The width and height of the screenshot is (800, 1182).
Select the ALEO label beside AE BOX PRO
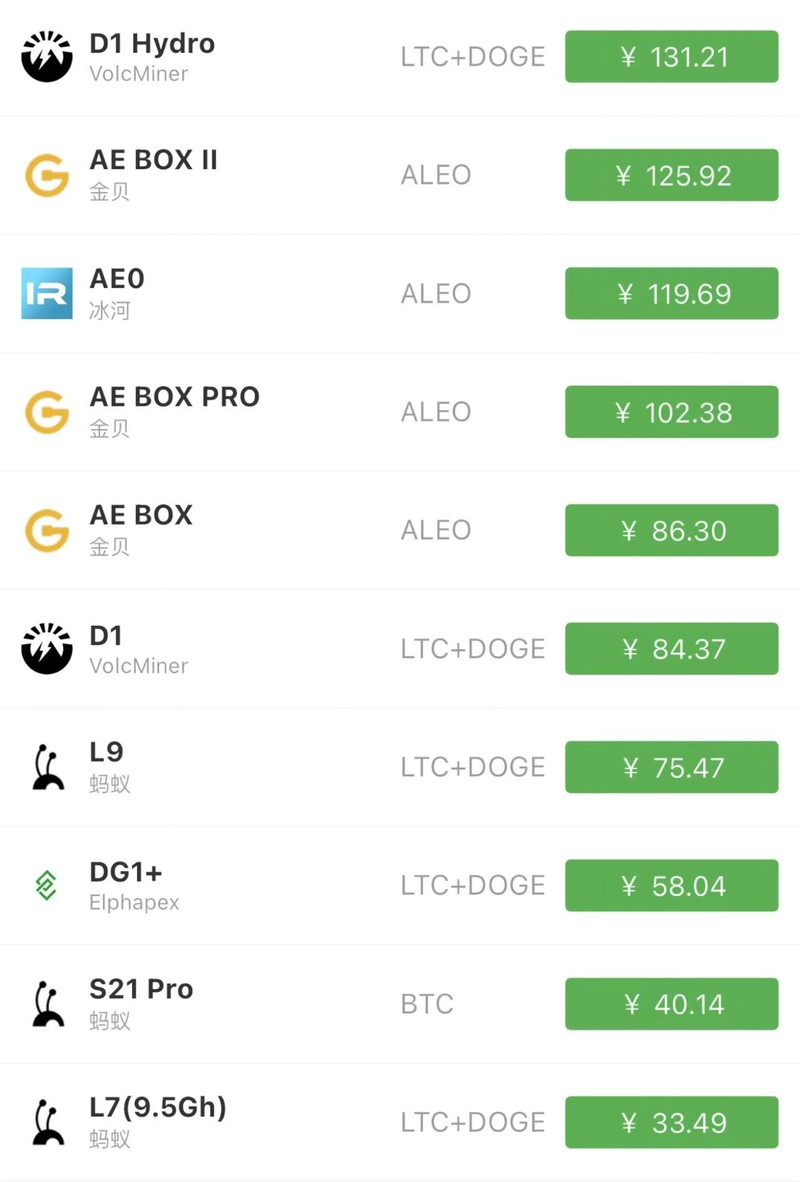pyautogui.click(x=436, y=411)
